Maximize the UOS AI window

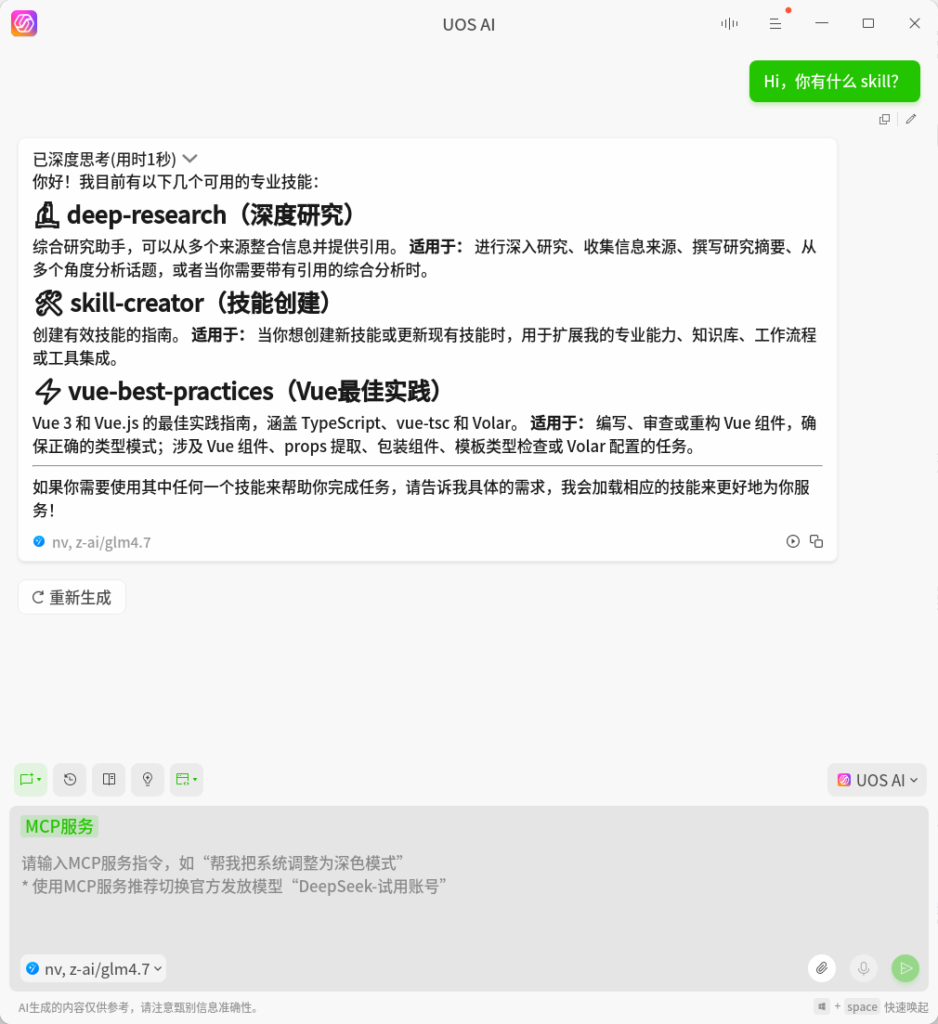coord(868,24)
